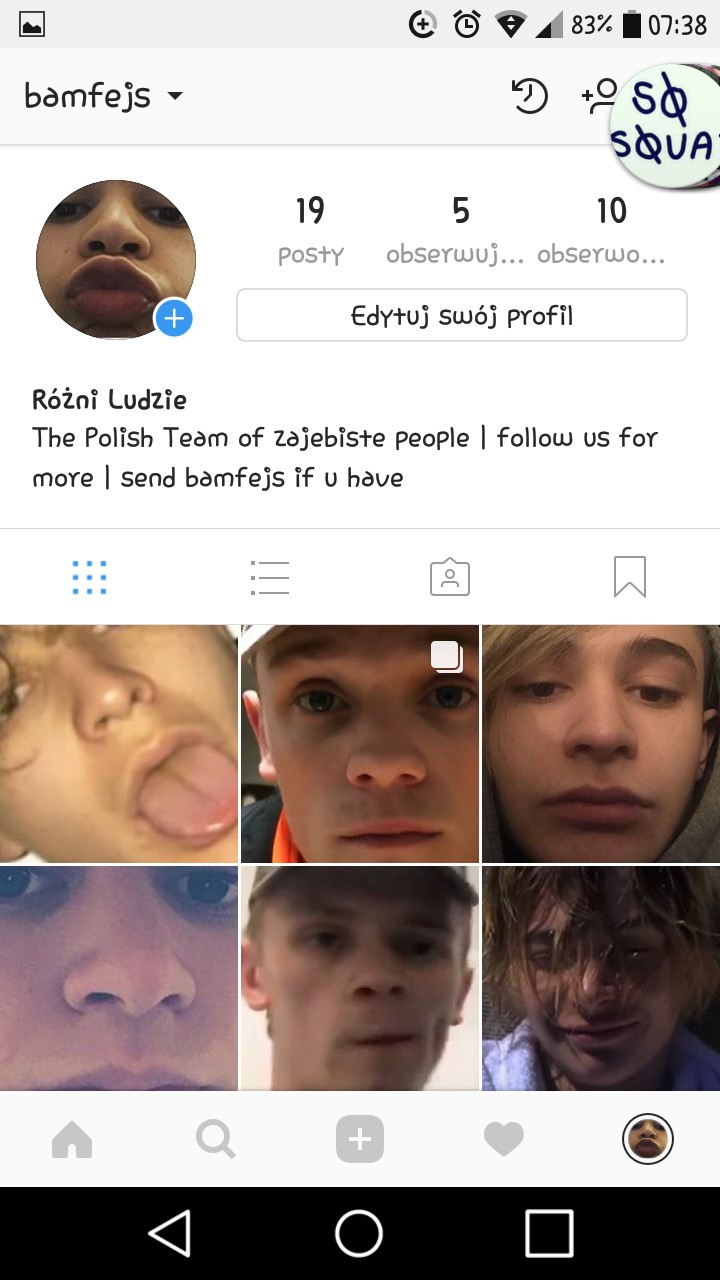Screen dimensions: 720x1280
Task: View the 19 posty count
Action: 310,230
